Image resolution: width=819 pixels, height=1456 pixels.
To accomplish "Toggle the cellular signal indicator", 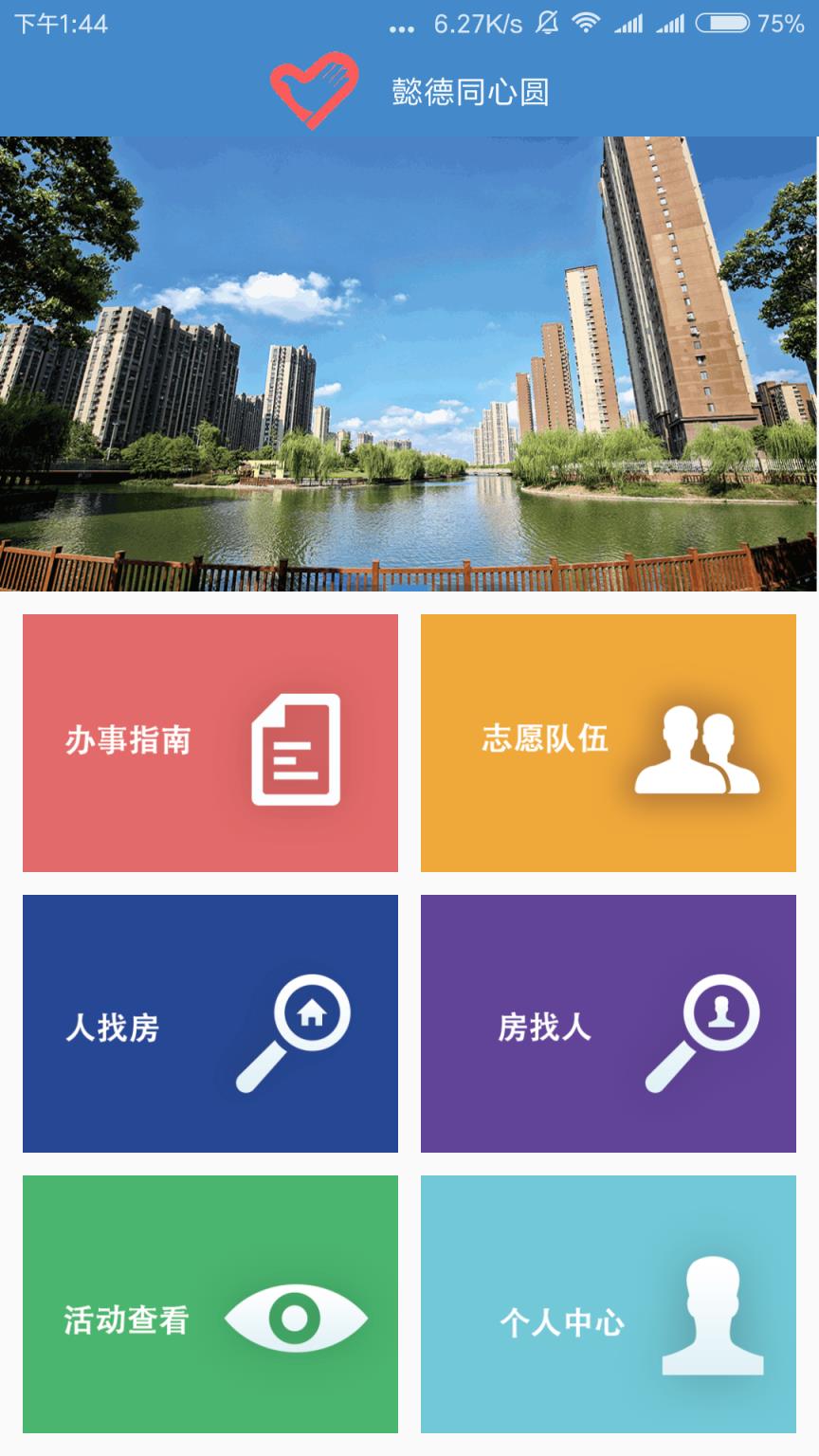I will click(629, 23).
